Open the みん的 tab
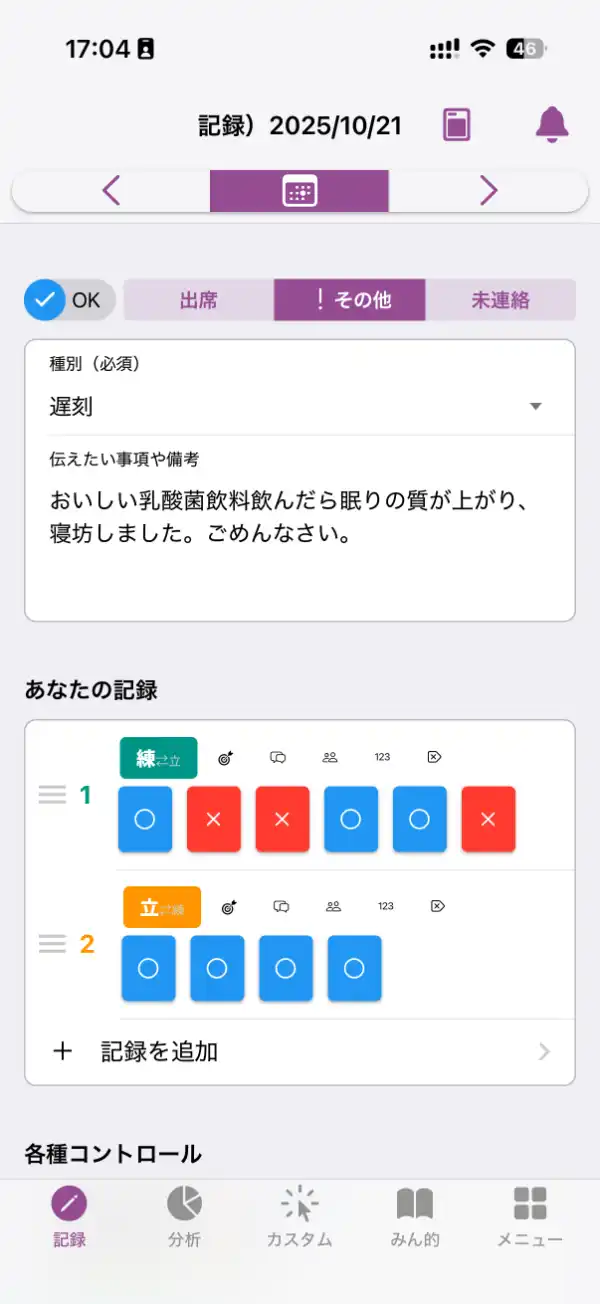This screenshot has height=1304, width=600. (x=414, y=1216)
